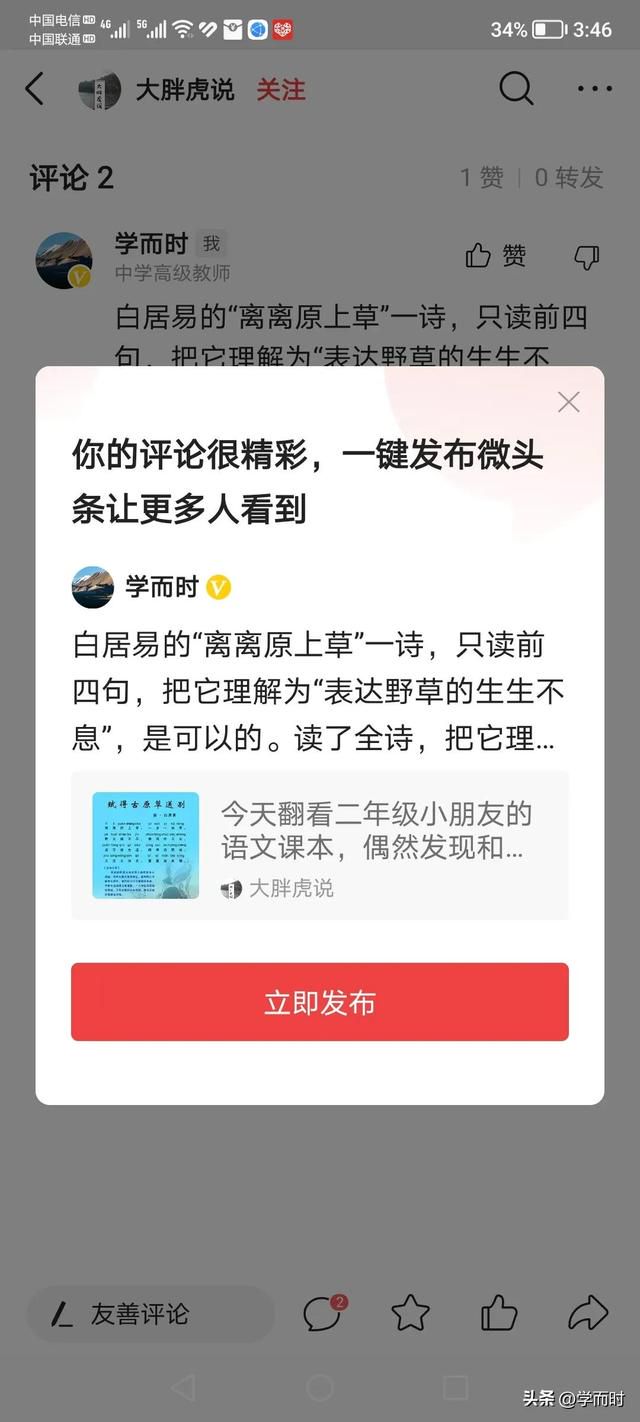Open the quoted 大胖虎说 article card
The width and height of the screenshot is (640, 1422).
click(x=320, y=845)
